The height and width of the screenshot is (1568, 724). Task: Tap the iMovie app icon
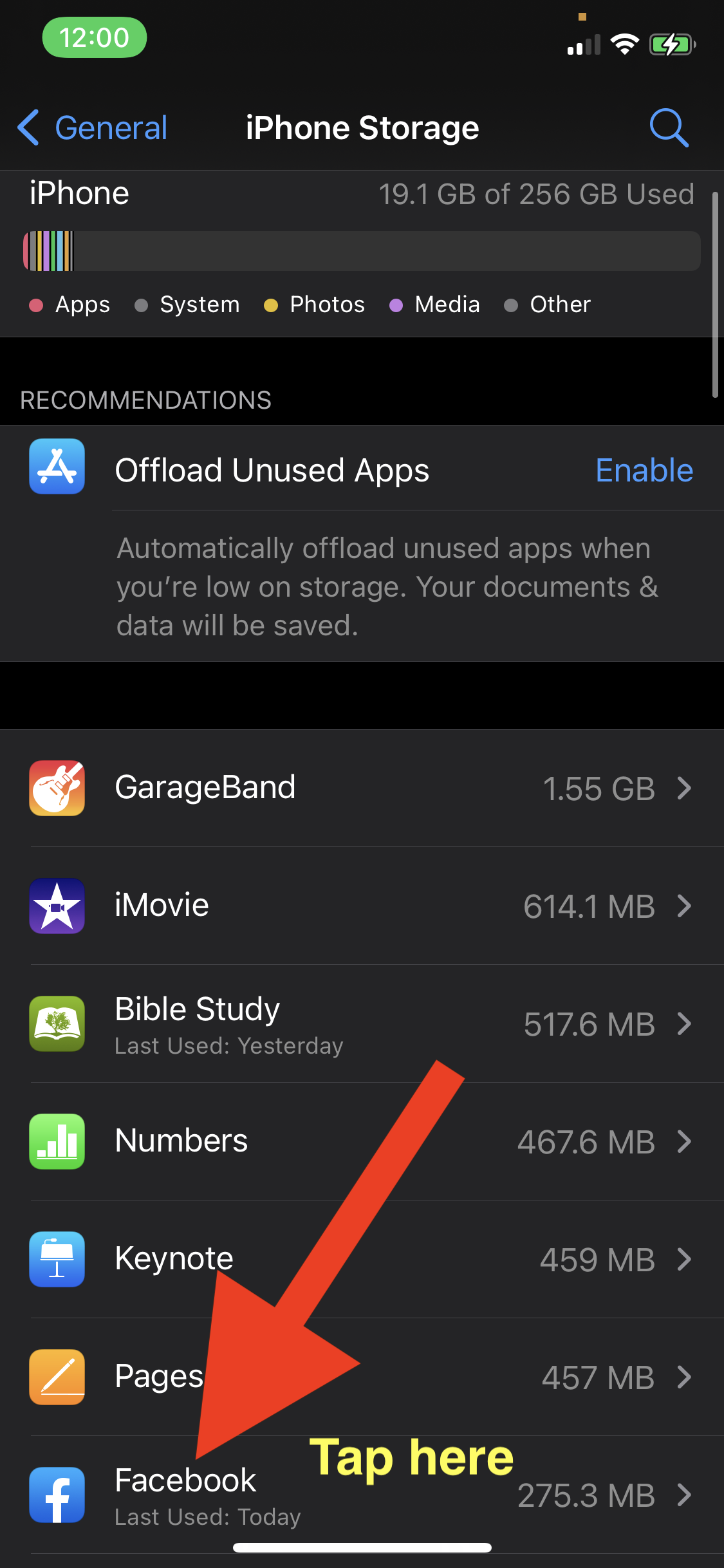(57, 906)
